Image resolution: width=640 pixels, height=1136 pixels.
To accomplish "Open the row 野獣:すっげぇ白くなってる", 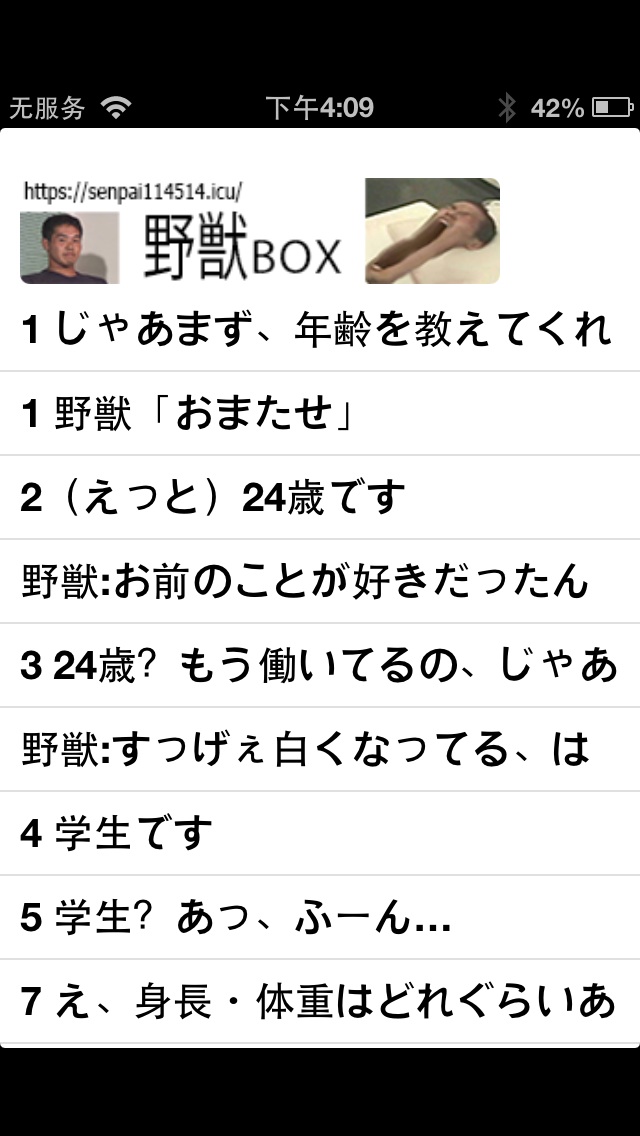I will click(320, 749).
